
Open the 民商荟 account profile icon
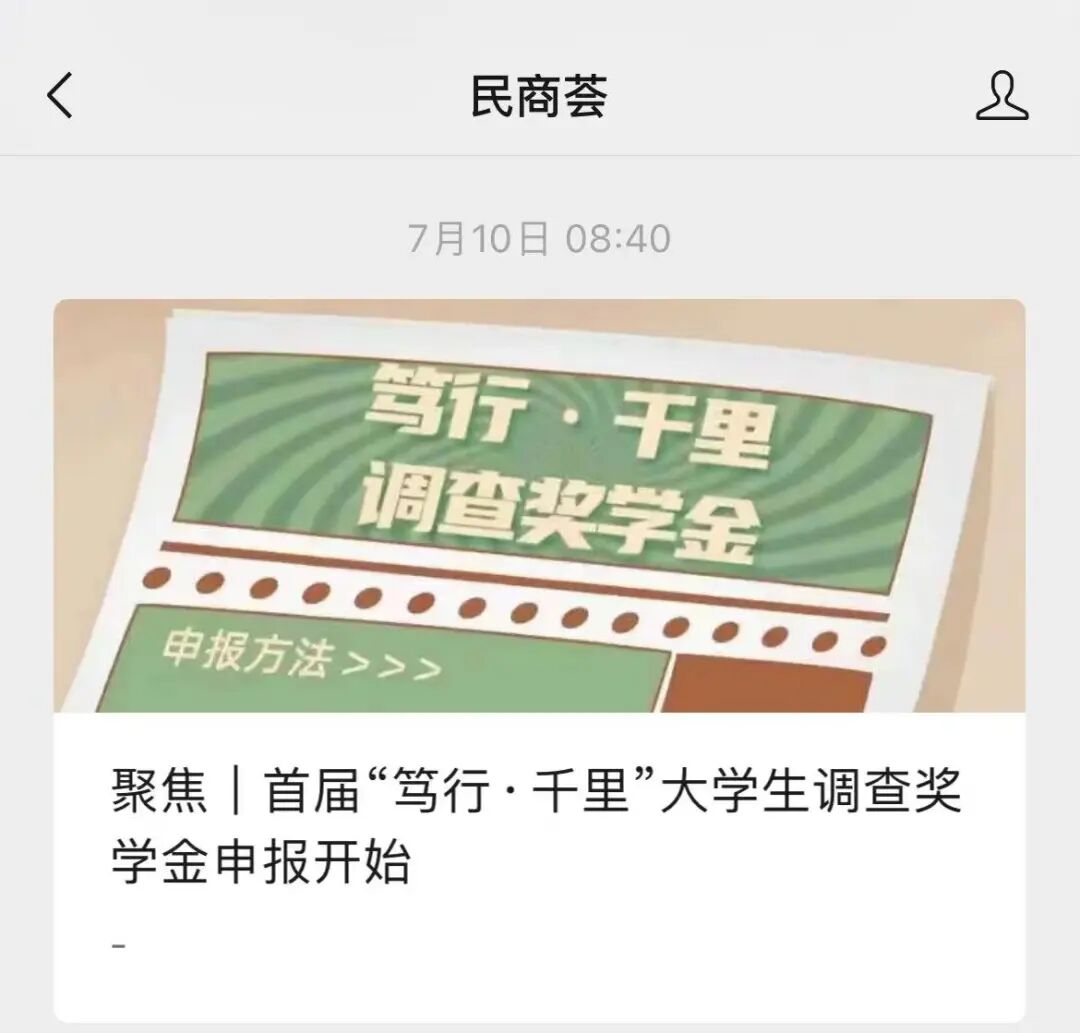tap(1001, 97)
